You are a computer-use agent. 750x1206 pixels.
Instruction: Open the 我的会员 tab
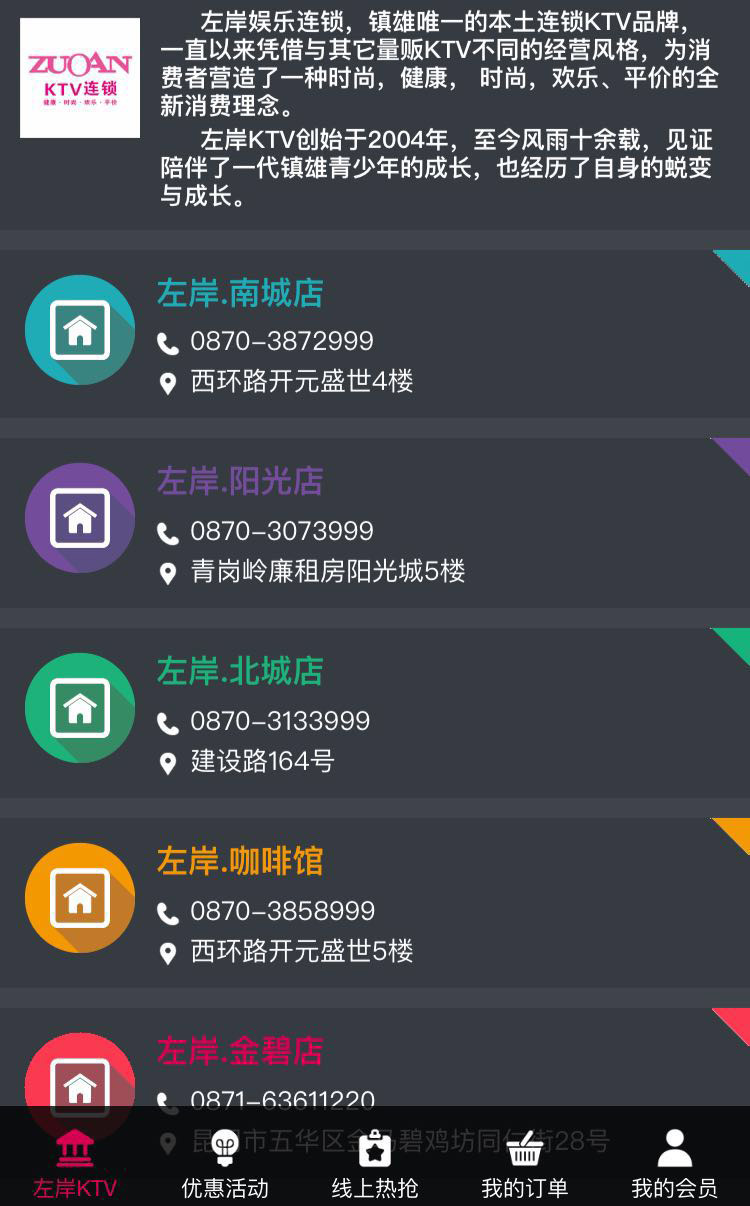pos(675,1163)
